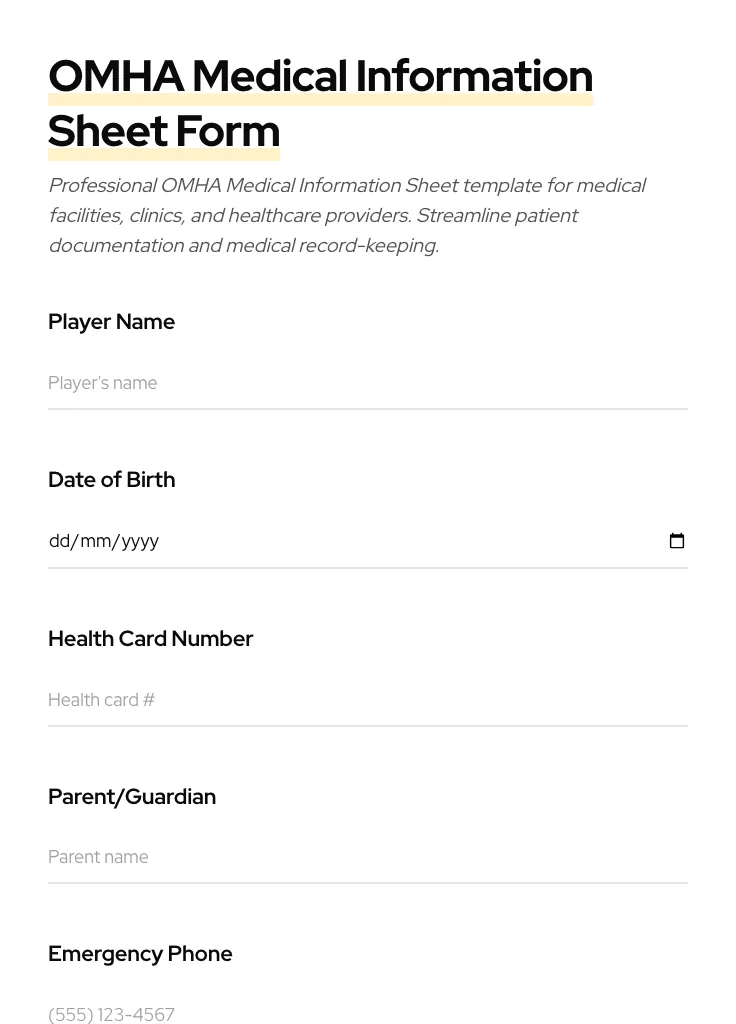Click the Date of Birth heading
This screenshot has width=736, height=1024.
click(x=111, y=480)
